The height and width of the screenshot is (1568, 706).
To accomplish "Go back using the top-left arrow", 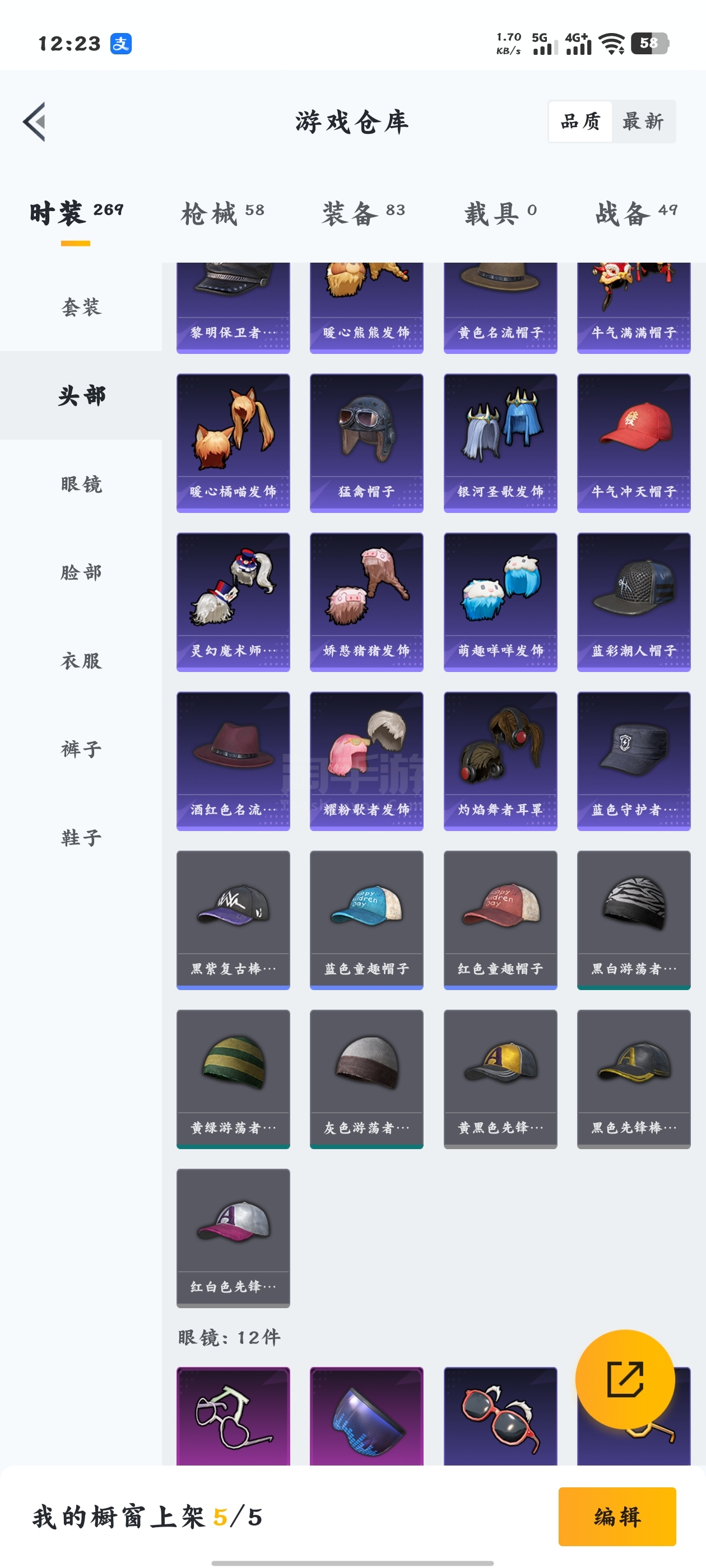I will (x=35, y=122).
